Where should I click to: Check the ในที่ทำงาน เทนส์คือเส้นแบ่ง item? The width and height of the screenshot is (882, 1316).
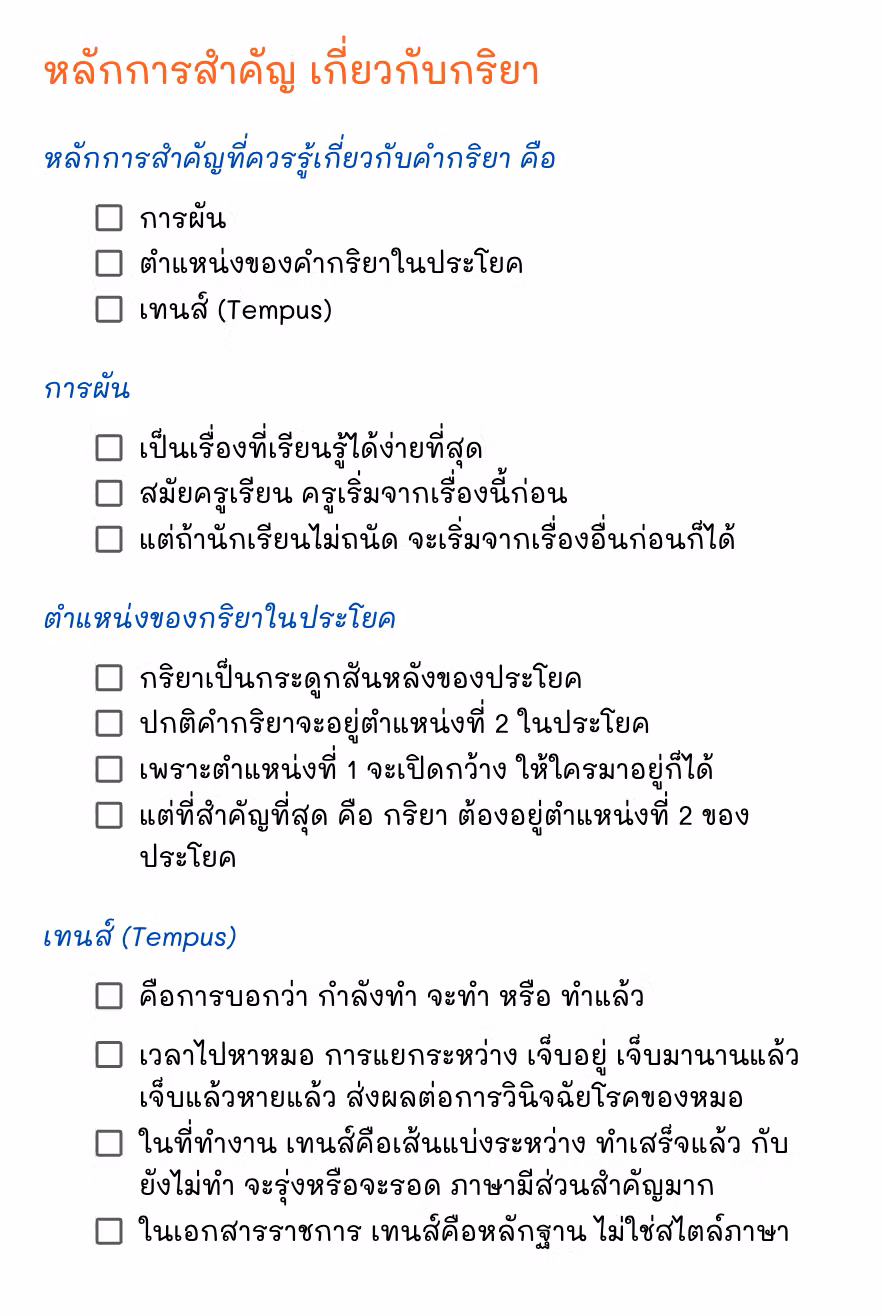(x=109, y=1143)
